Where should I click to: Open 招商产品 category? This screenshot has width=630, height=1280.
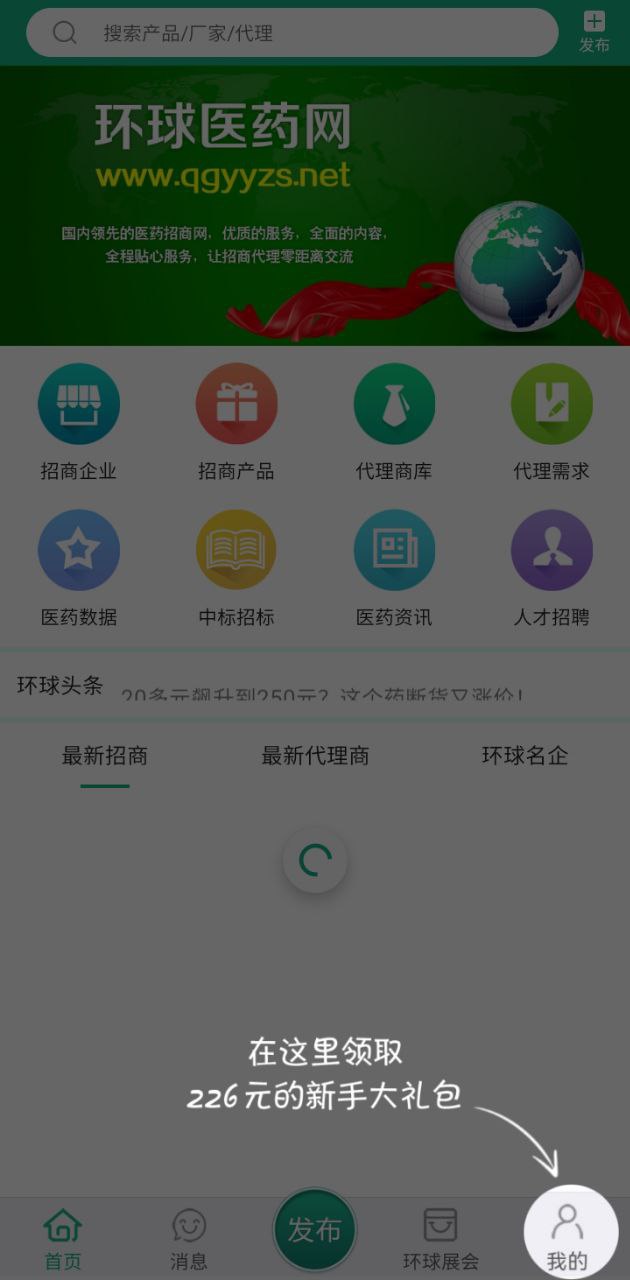(236, 422)
